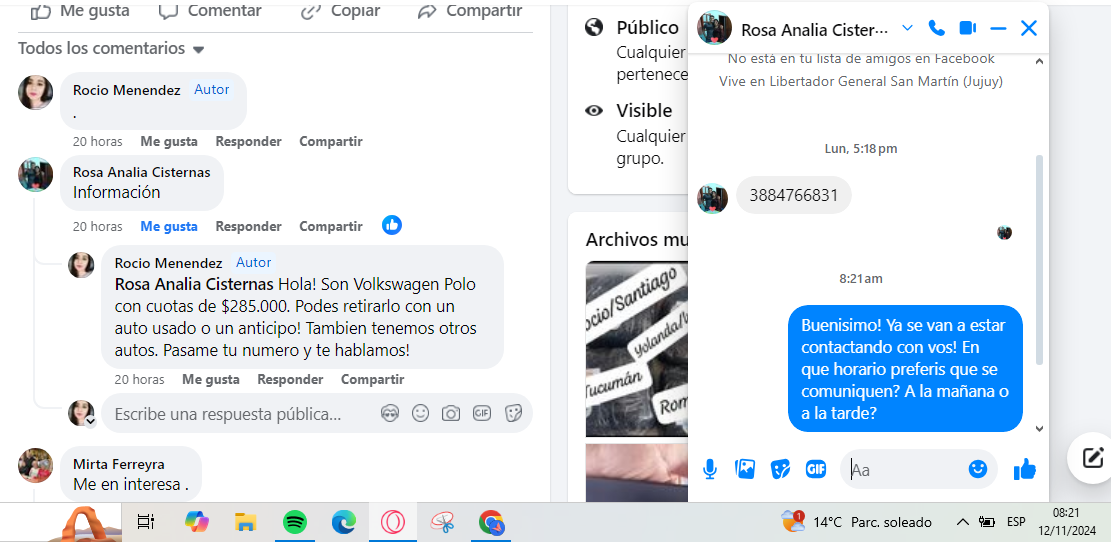The image size is (1111, 542).
Task: Compose a new message with the pencil button
Action: (1089, 458)
